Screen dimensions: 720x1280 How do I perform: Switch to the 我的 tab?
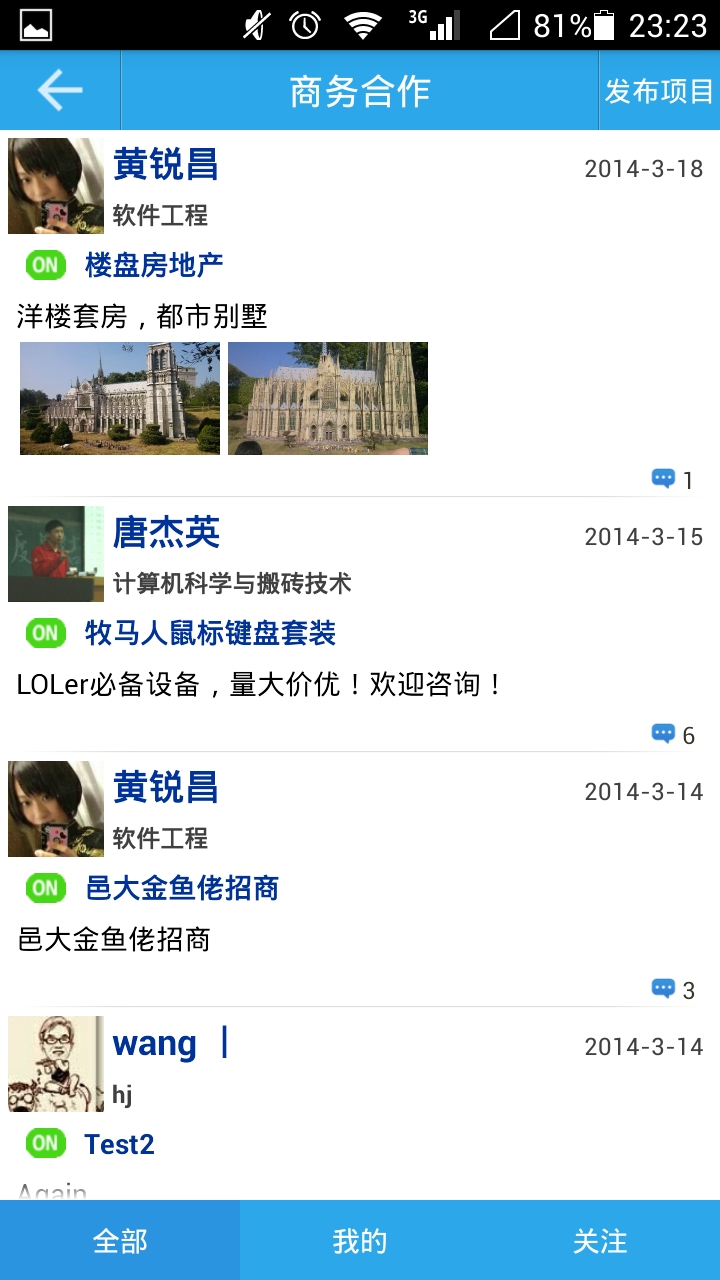tap(360, 1241)
